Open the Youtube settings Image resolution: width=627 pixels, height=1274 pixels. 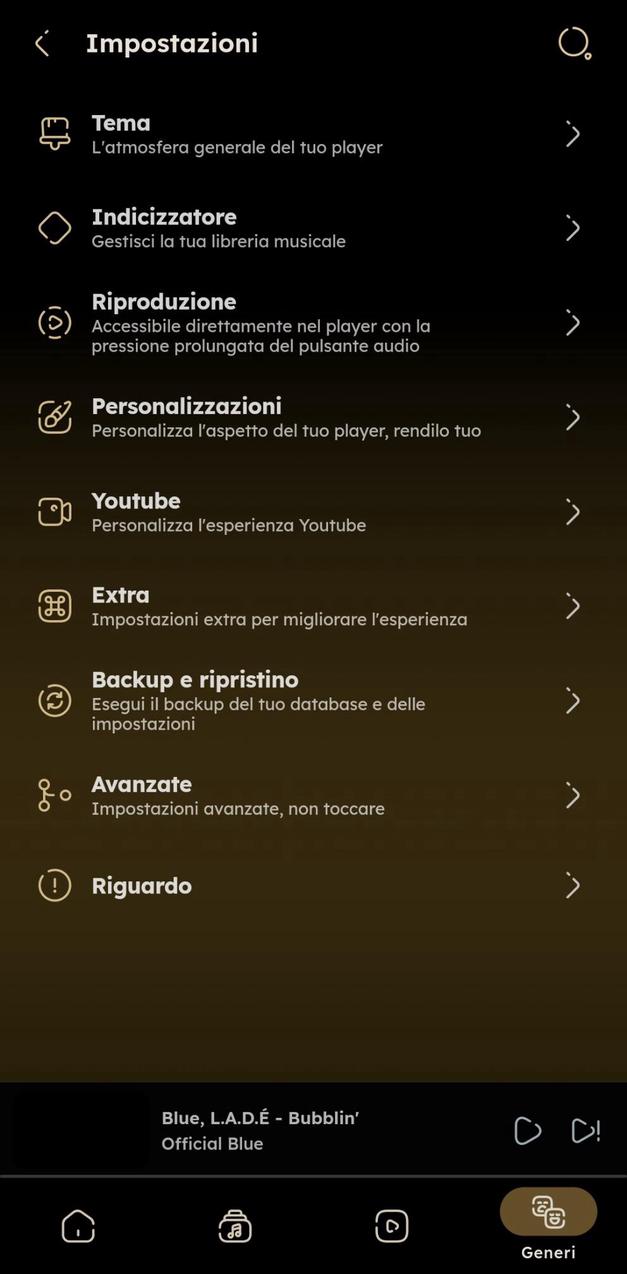click(310, 512)
